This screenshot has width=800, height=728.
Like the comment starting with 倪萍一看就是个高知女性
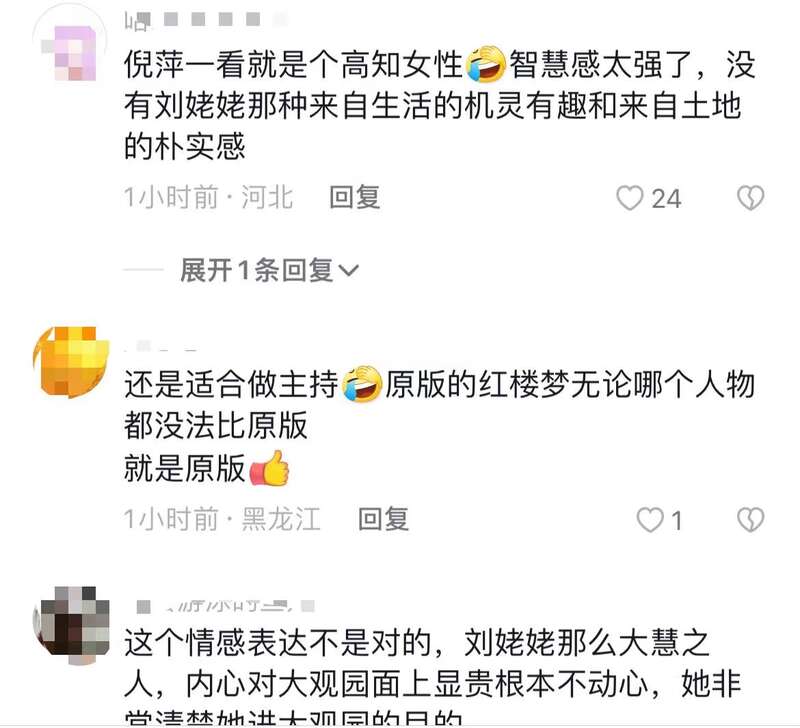(x=630, y=198)
